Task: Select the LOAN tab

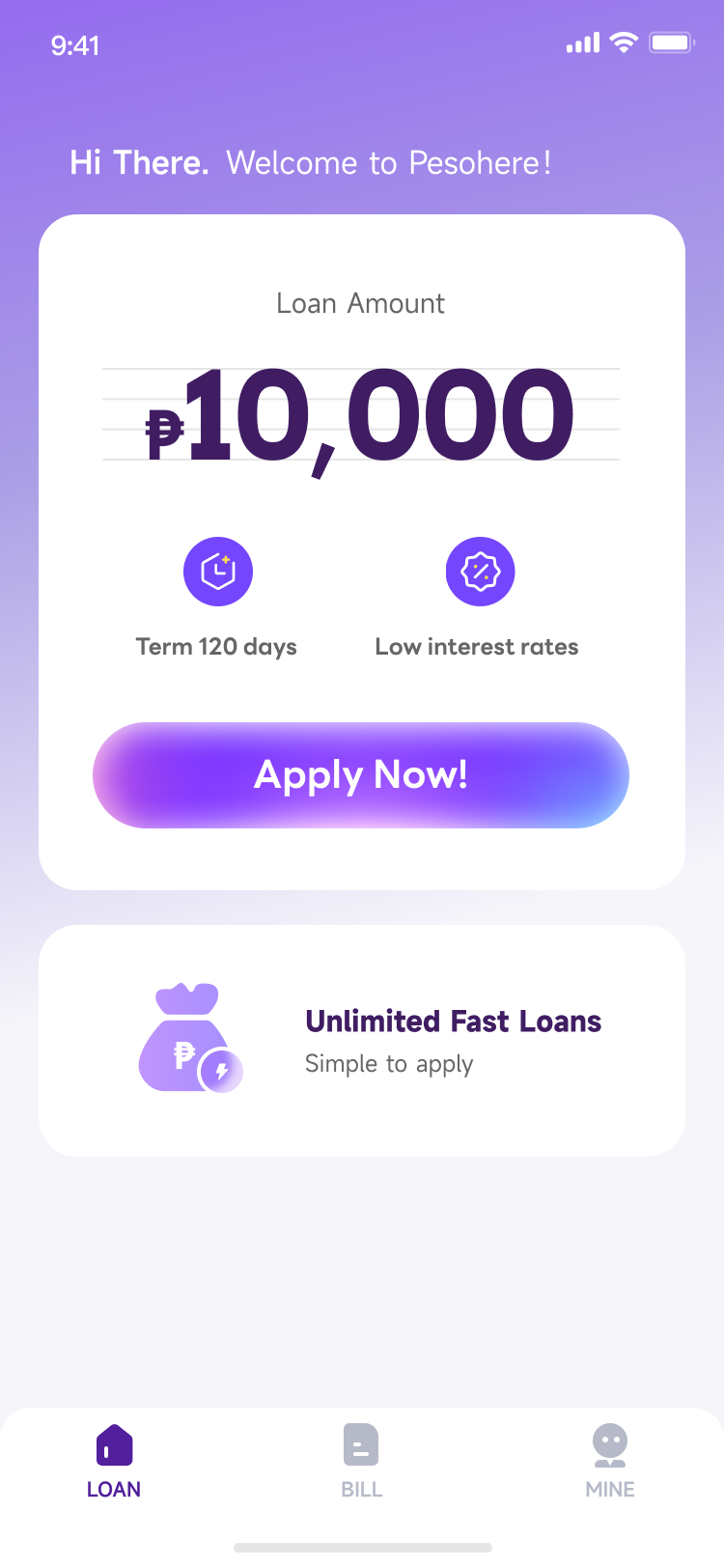Action: pos(114,1461)
